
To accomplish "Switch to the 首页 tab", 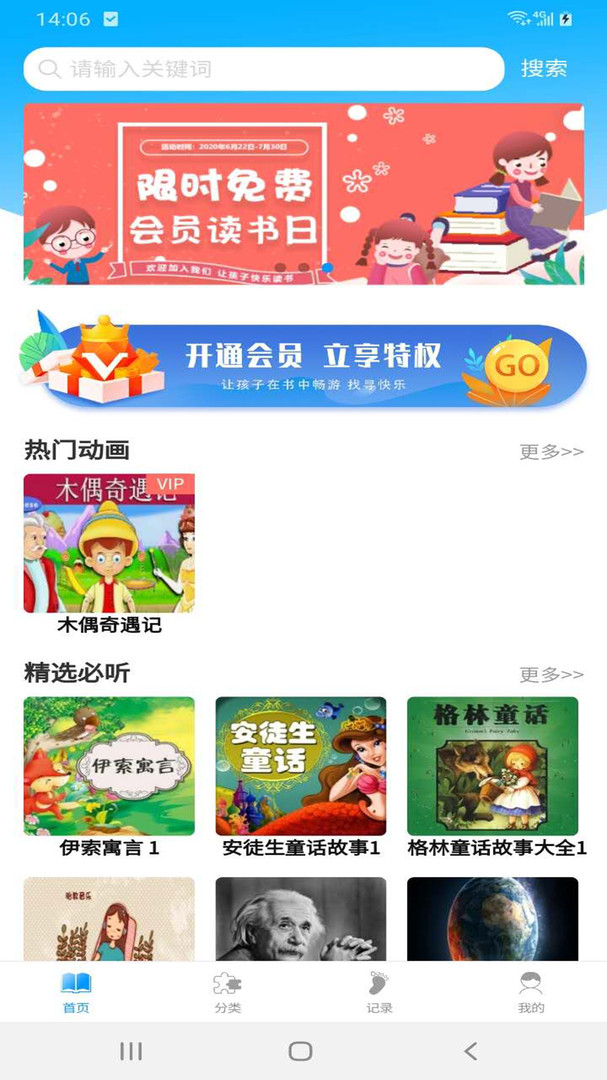I will coord(76,992).
